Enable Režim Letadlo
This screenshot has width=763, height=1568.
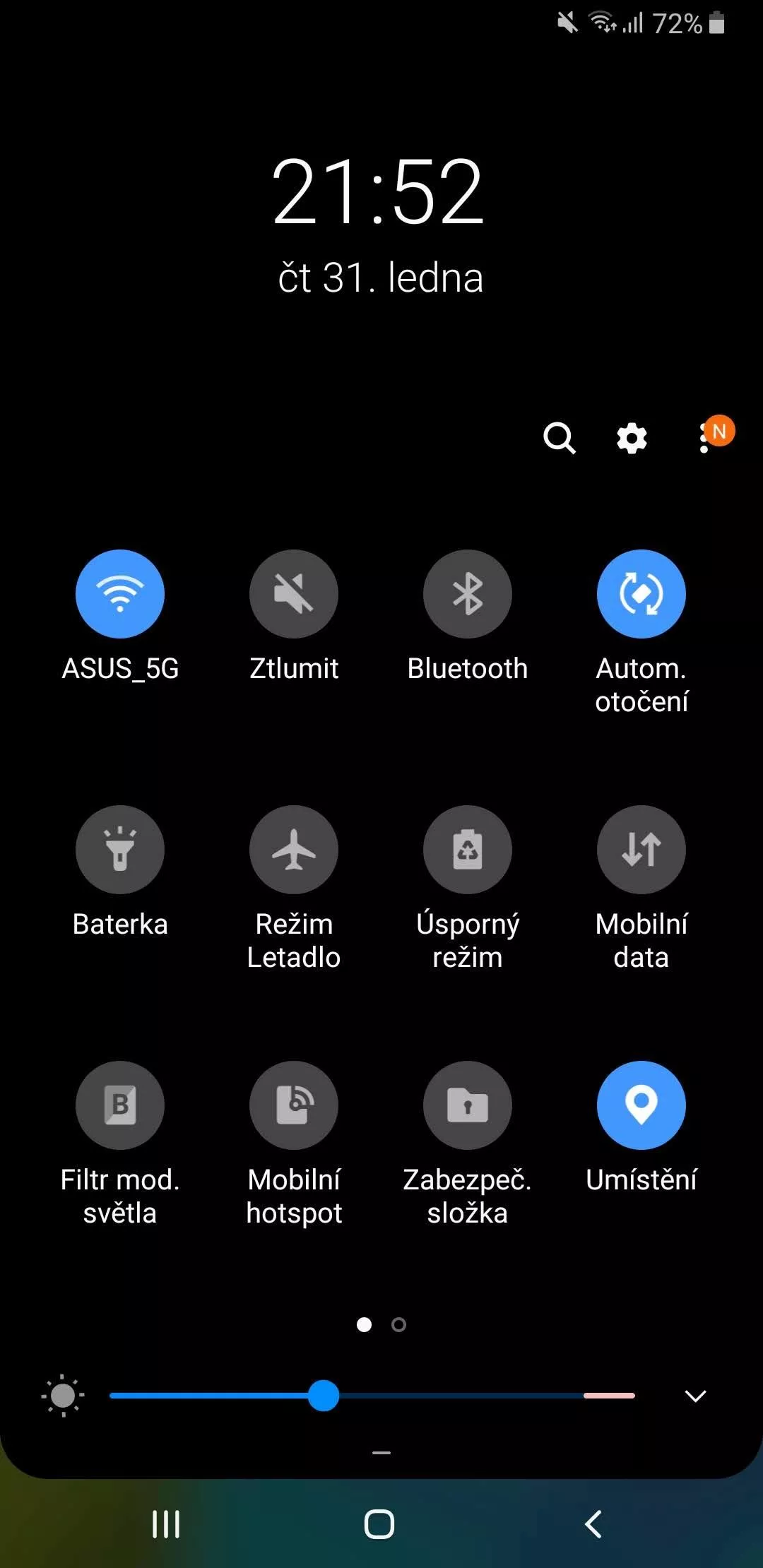(294, 850)
